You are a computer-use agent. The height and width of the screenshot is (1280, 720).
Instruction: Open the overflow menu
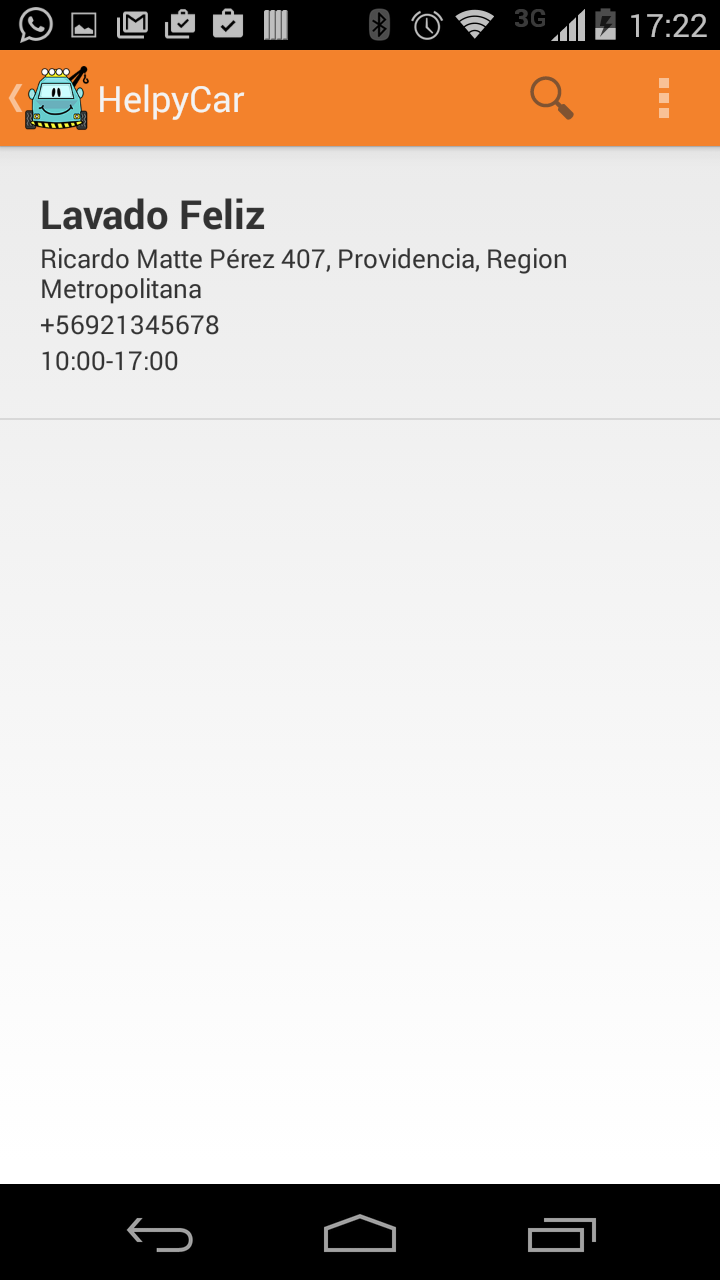[x=664, y=98]
